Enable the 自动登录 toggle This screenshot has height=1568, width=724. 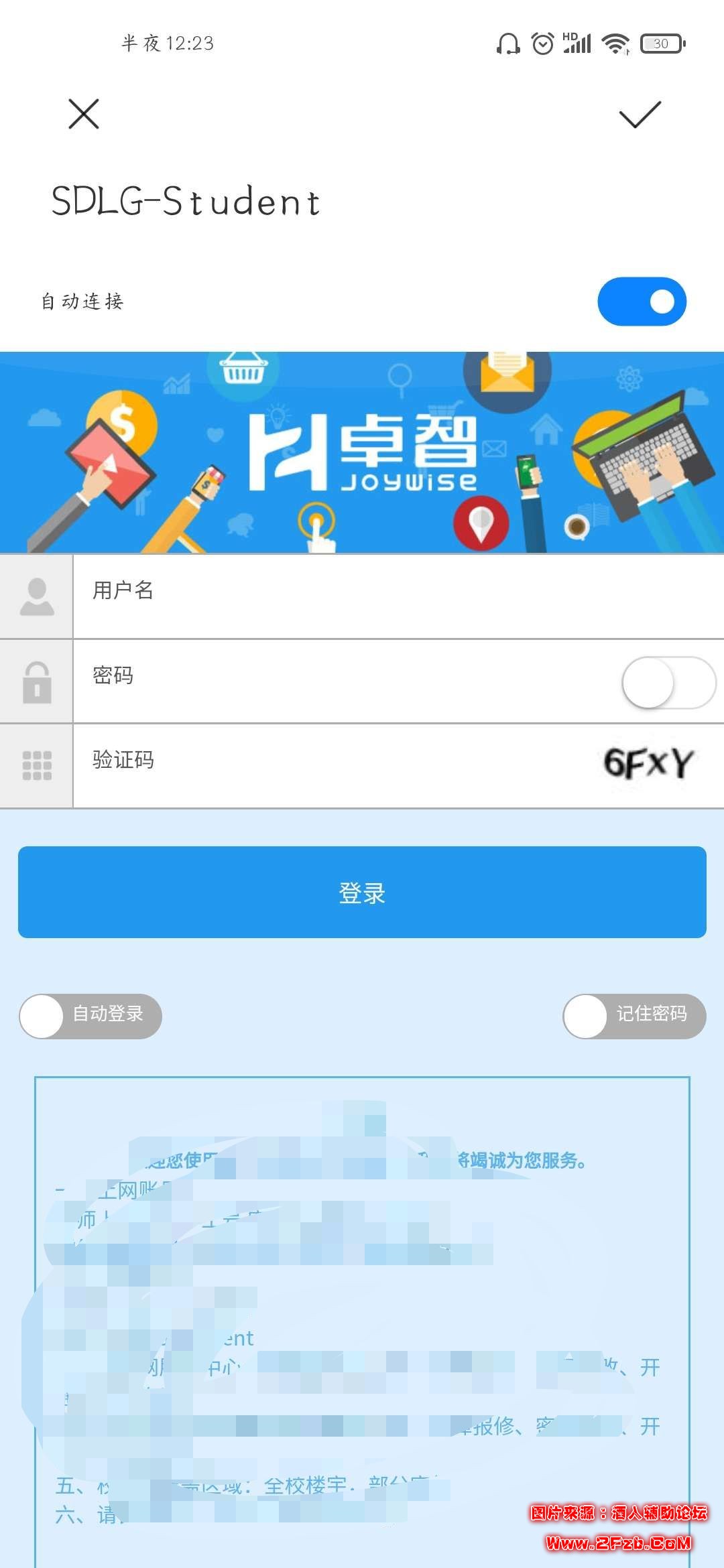tap(90, 1017)
